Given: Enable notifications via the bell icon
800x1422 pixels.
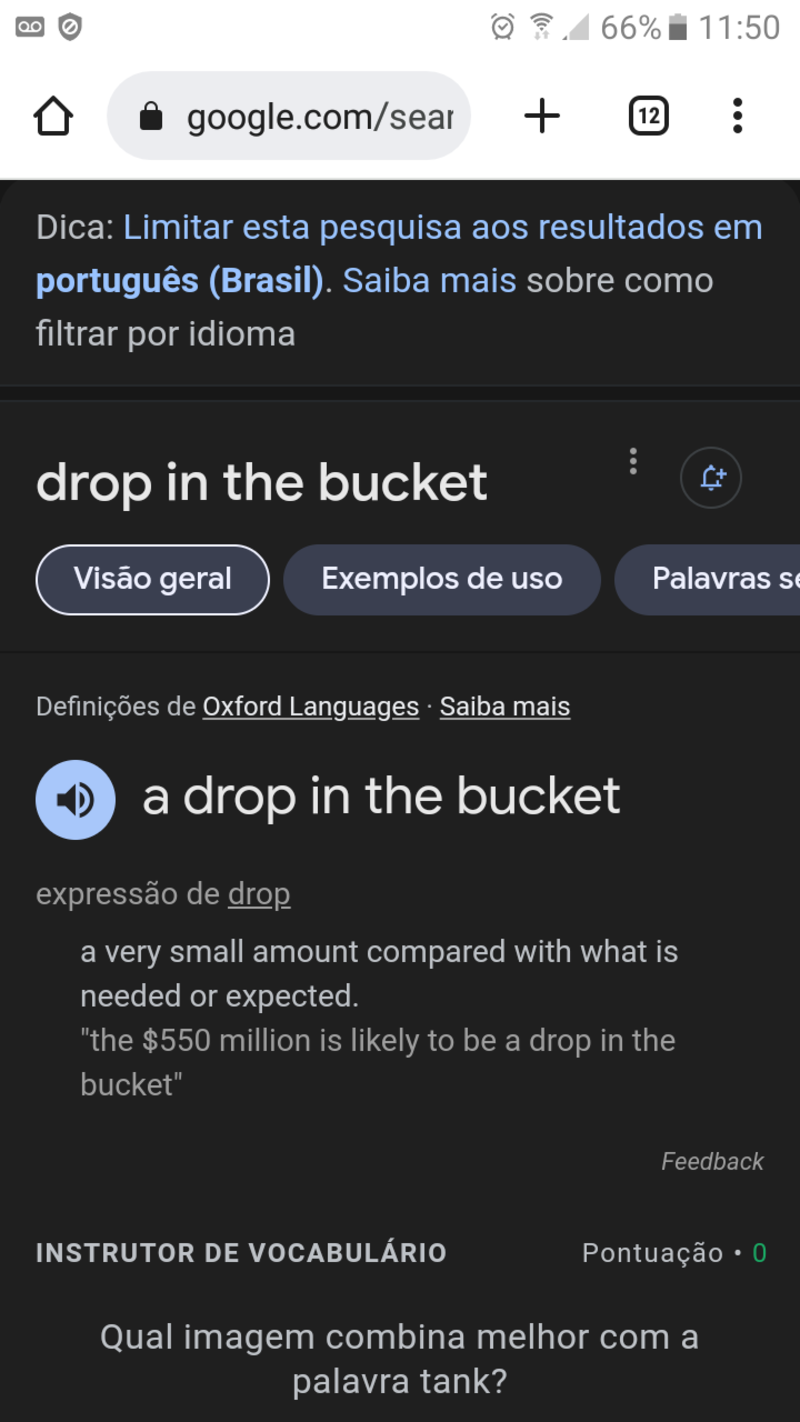Looking at the screenshot, I should [x=711, y=478].
